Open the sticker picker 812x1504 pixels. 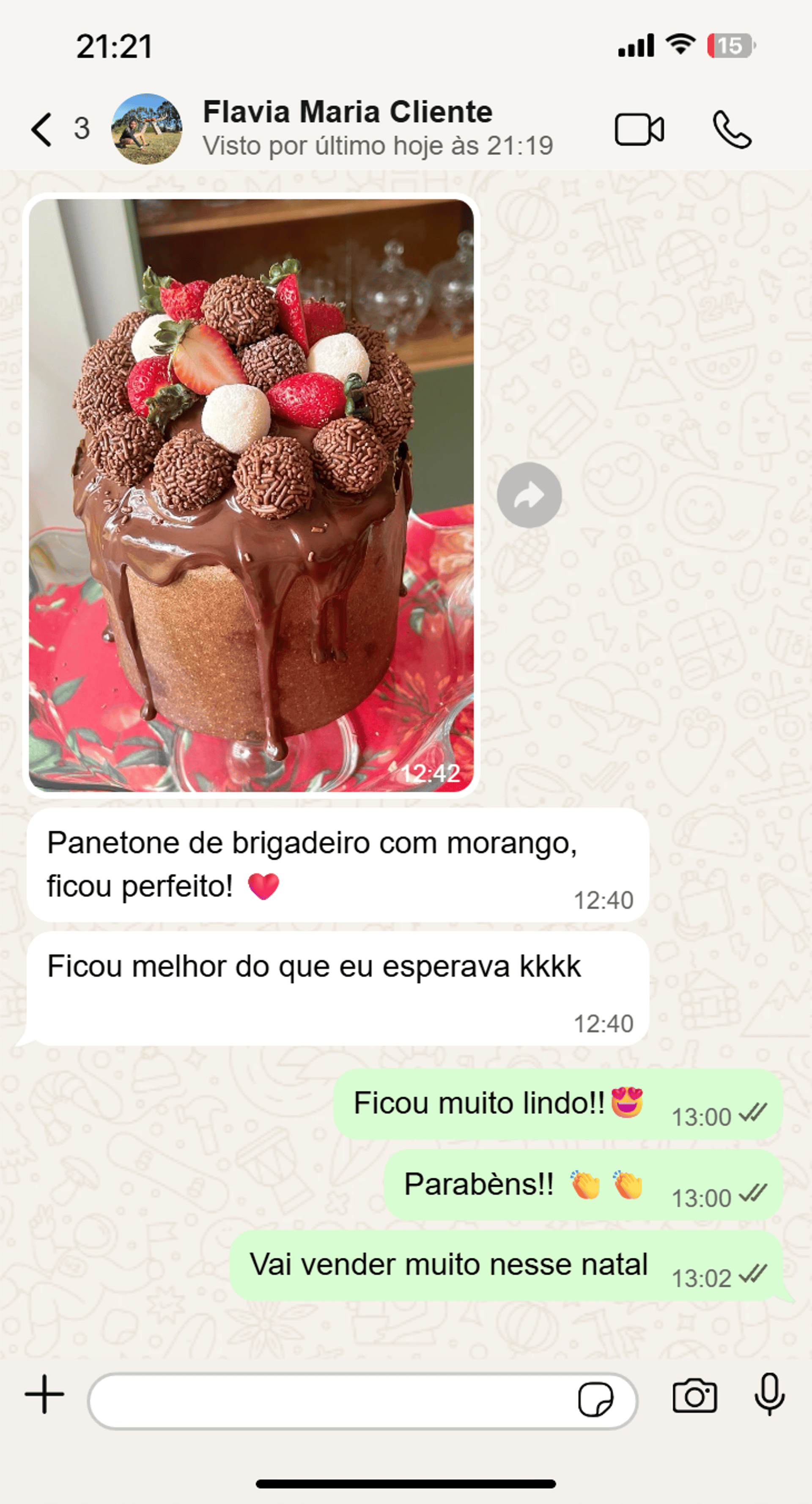pos(595,1400)
